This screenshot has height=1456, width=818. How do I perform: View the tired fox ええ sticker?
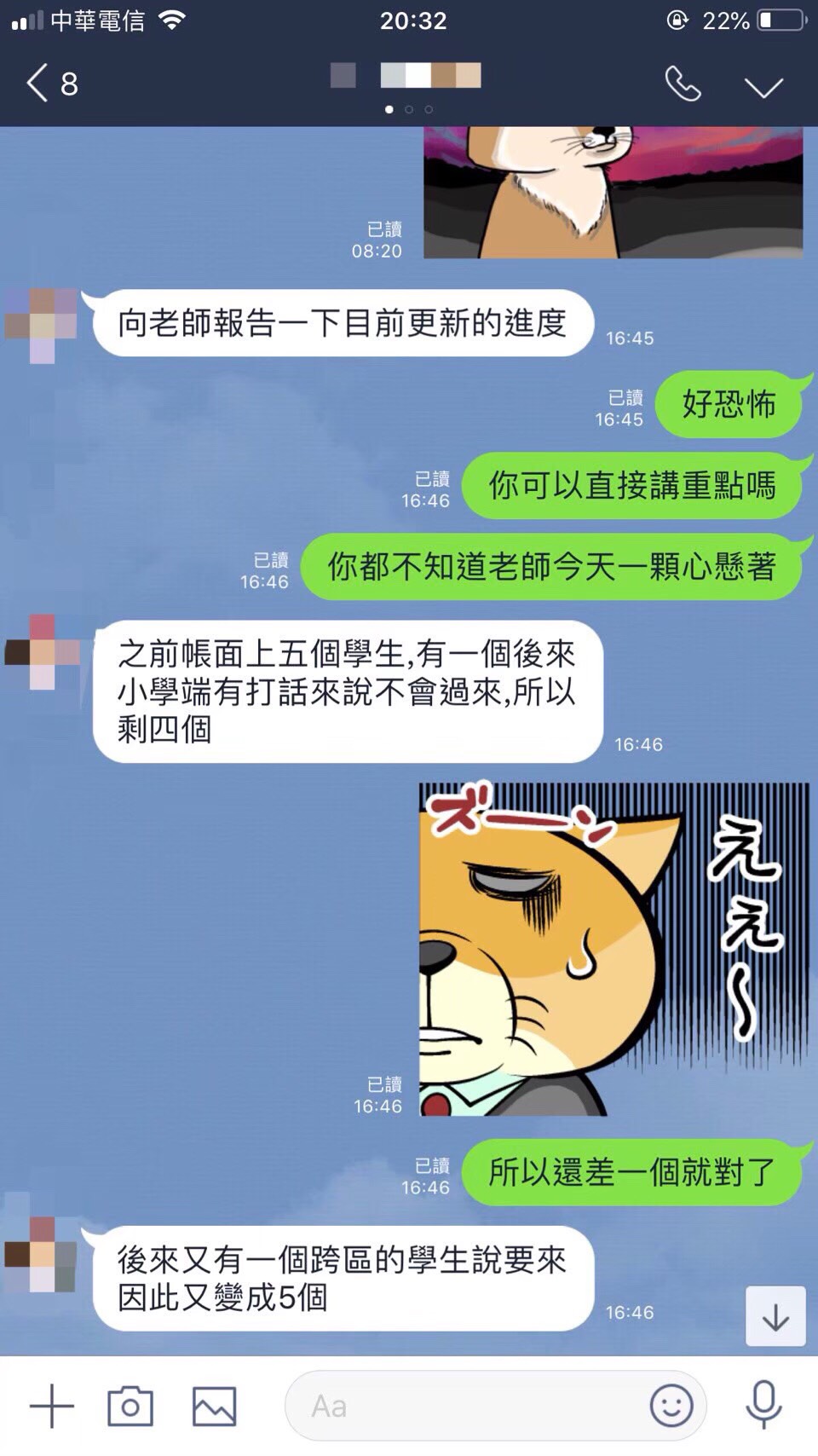pos(613,949)
